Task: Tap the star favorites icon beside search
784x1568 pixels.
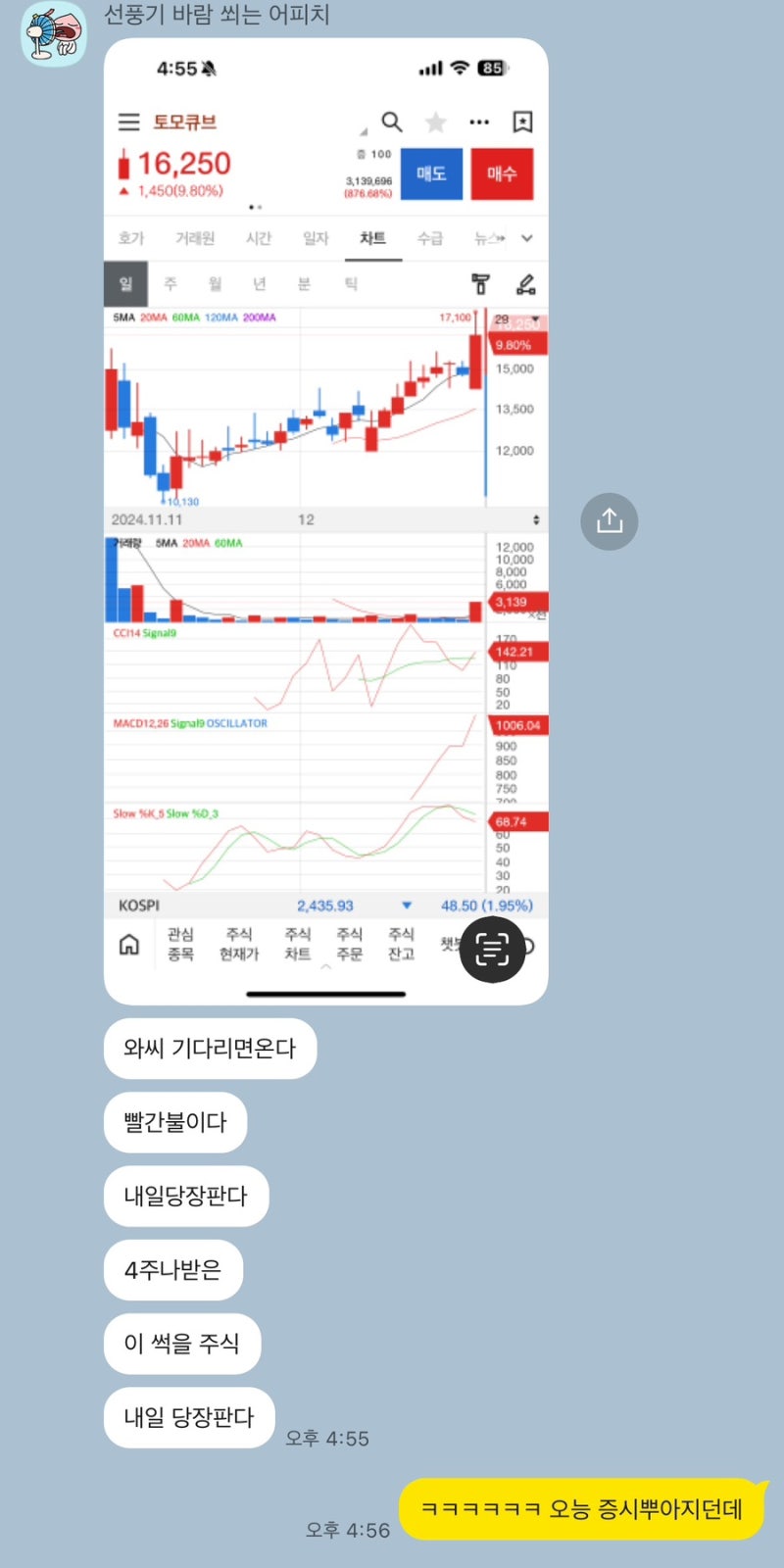Action: (x=436, y=122)
